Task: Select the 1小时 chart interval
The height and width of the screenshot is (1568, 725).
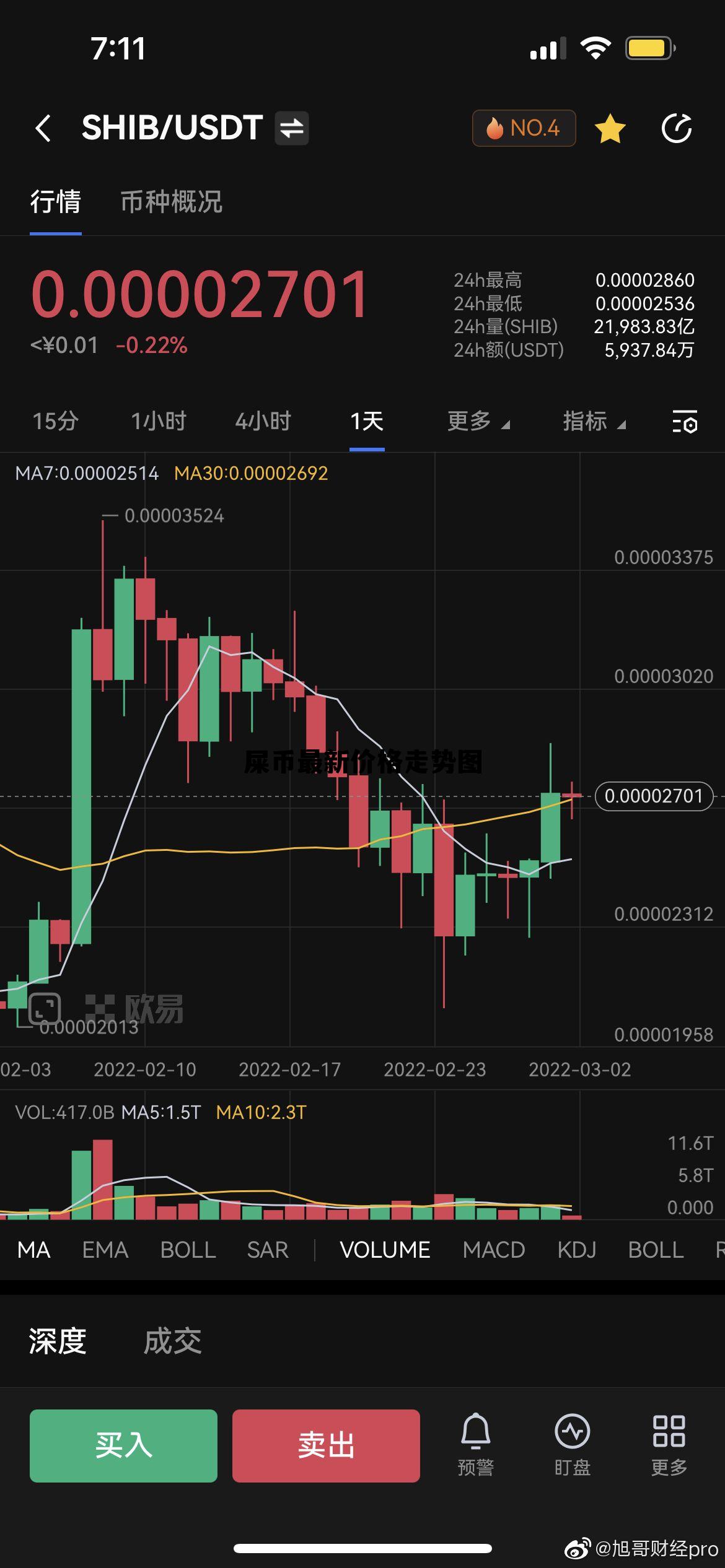Action: click(159, 421)
